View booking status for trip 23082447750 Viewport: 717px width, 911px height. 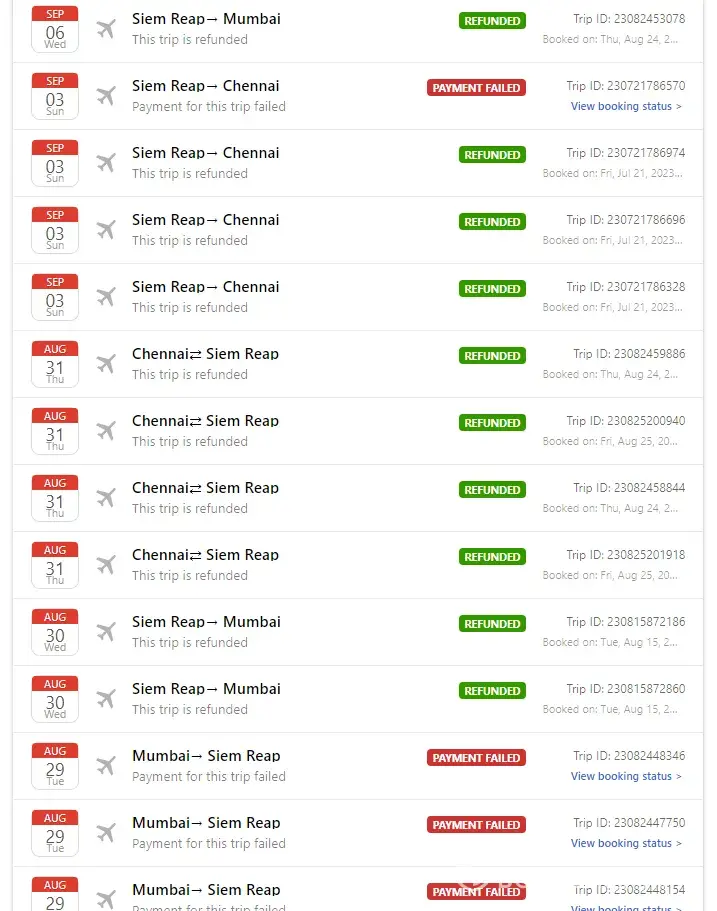click(x=626, y=843)
